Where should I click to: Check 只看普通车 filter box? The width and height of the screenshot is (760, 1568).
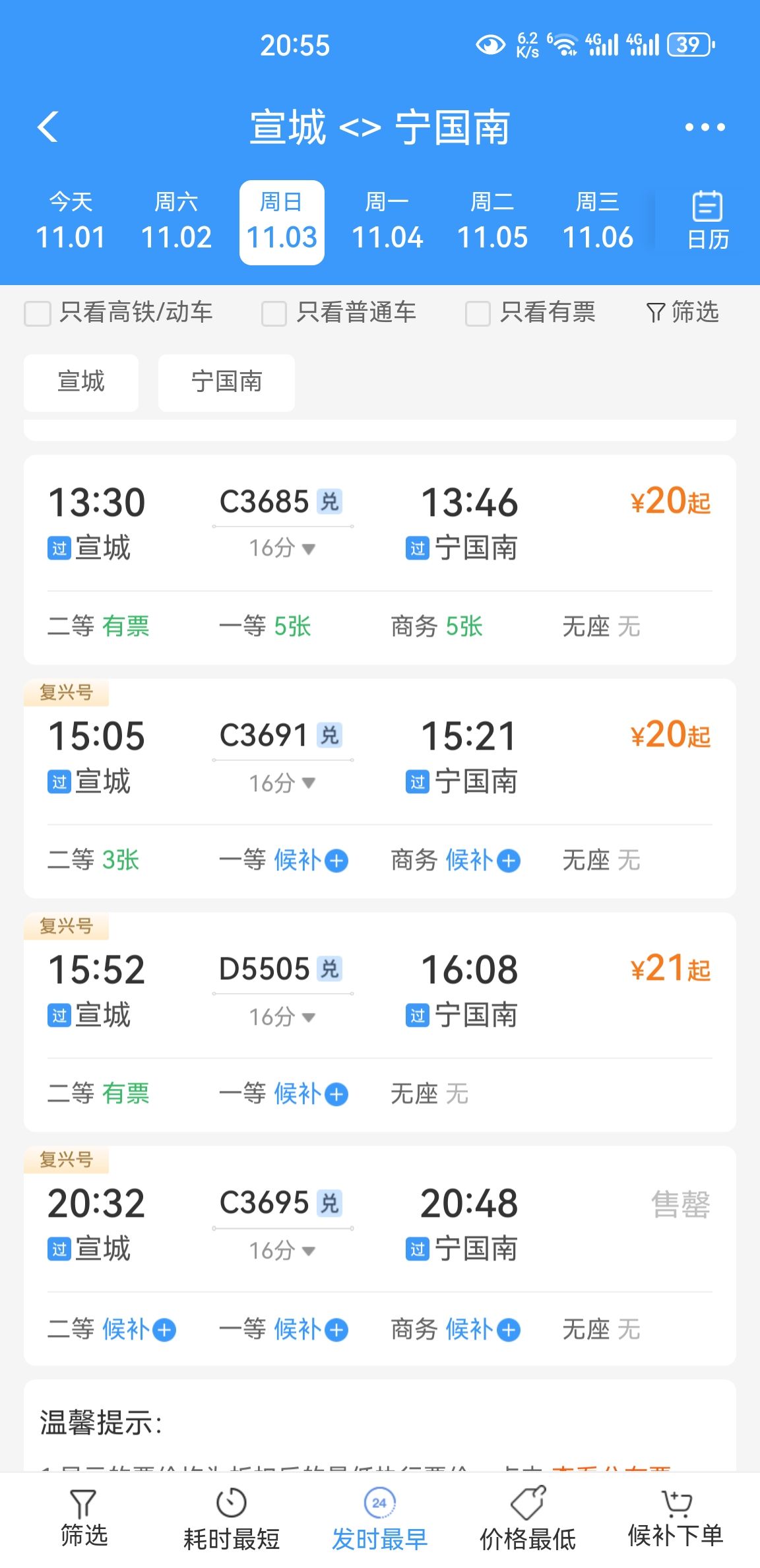click(x=274, y=313)
